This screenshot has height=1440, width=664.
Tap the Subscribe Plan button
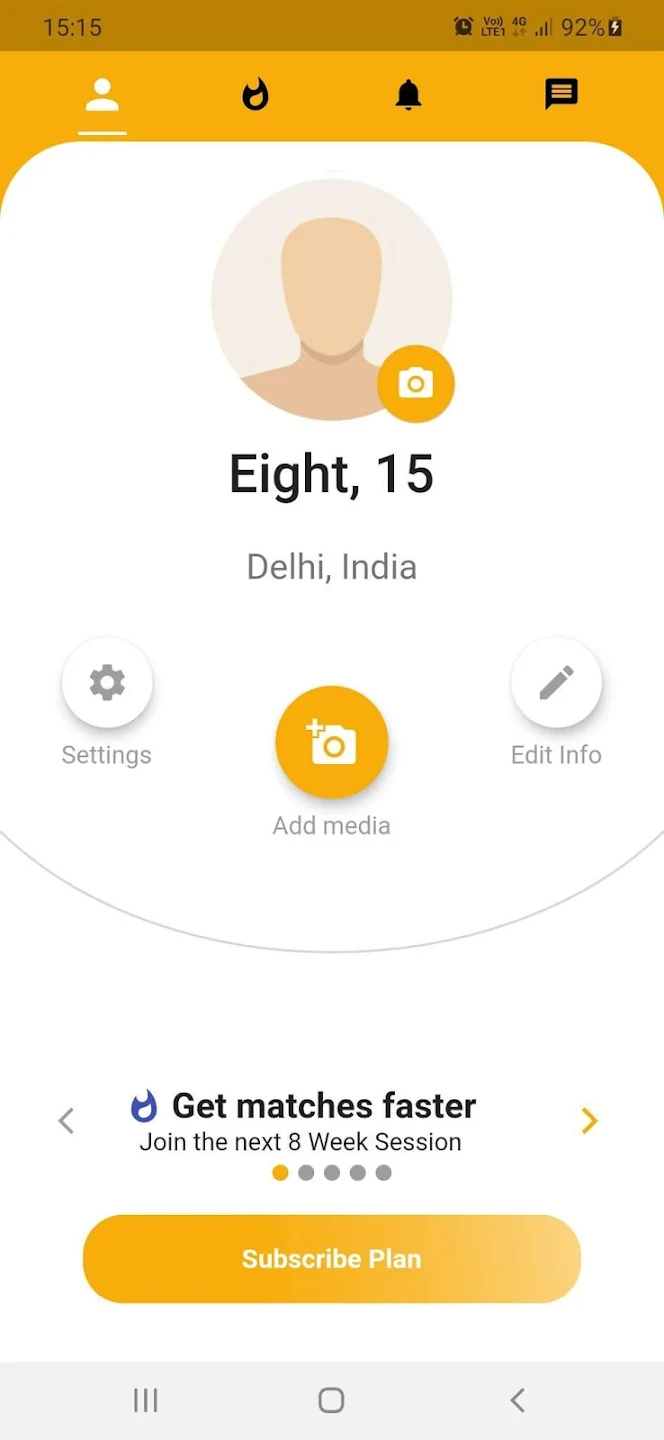click(x=332, y=1259)
